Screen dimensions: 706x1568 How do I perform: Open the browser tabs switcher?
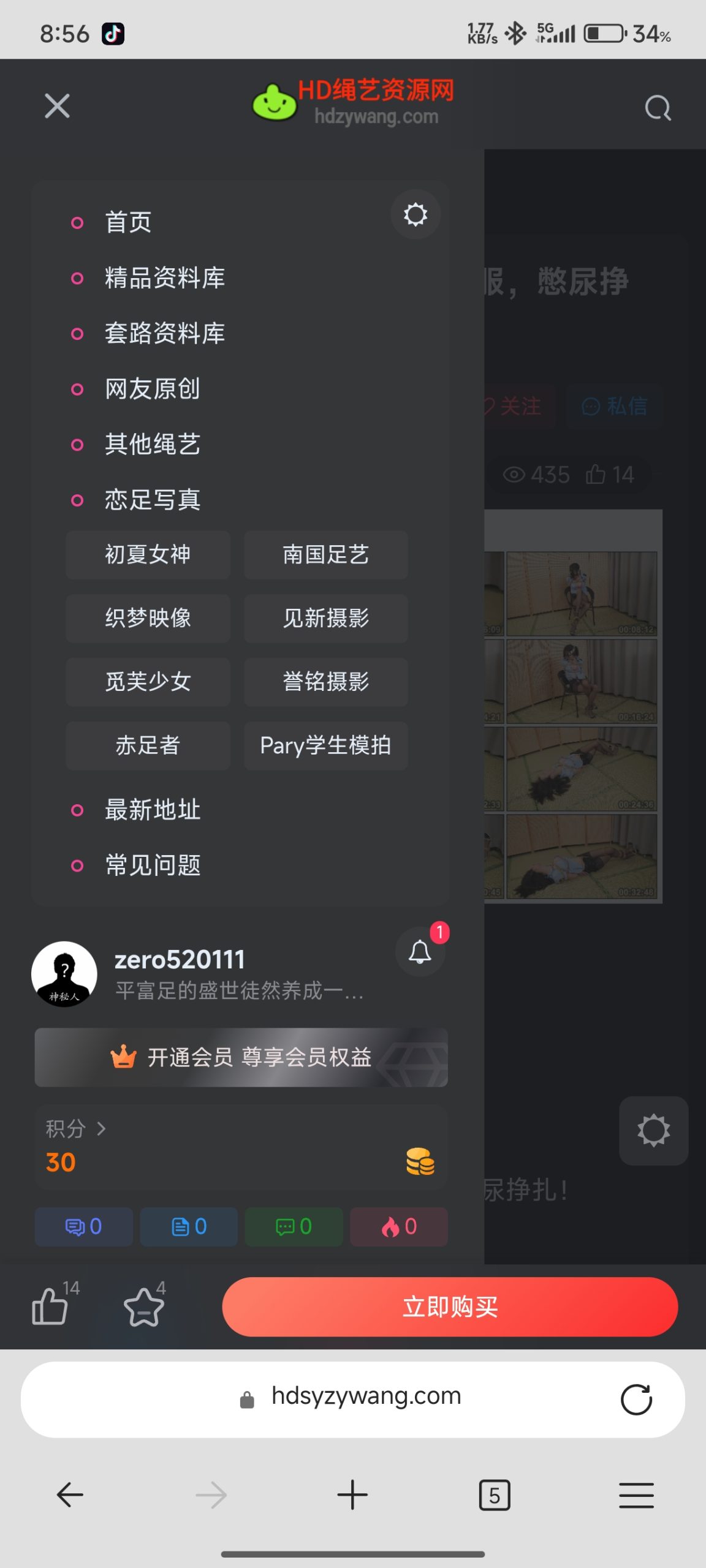tap(494, 1496)
